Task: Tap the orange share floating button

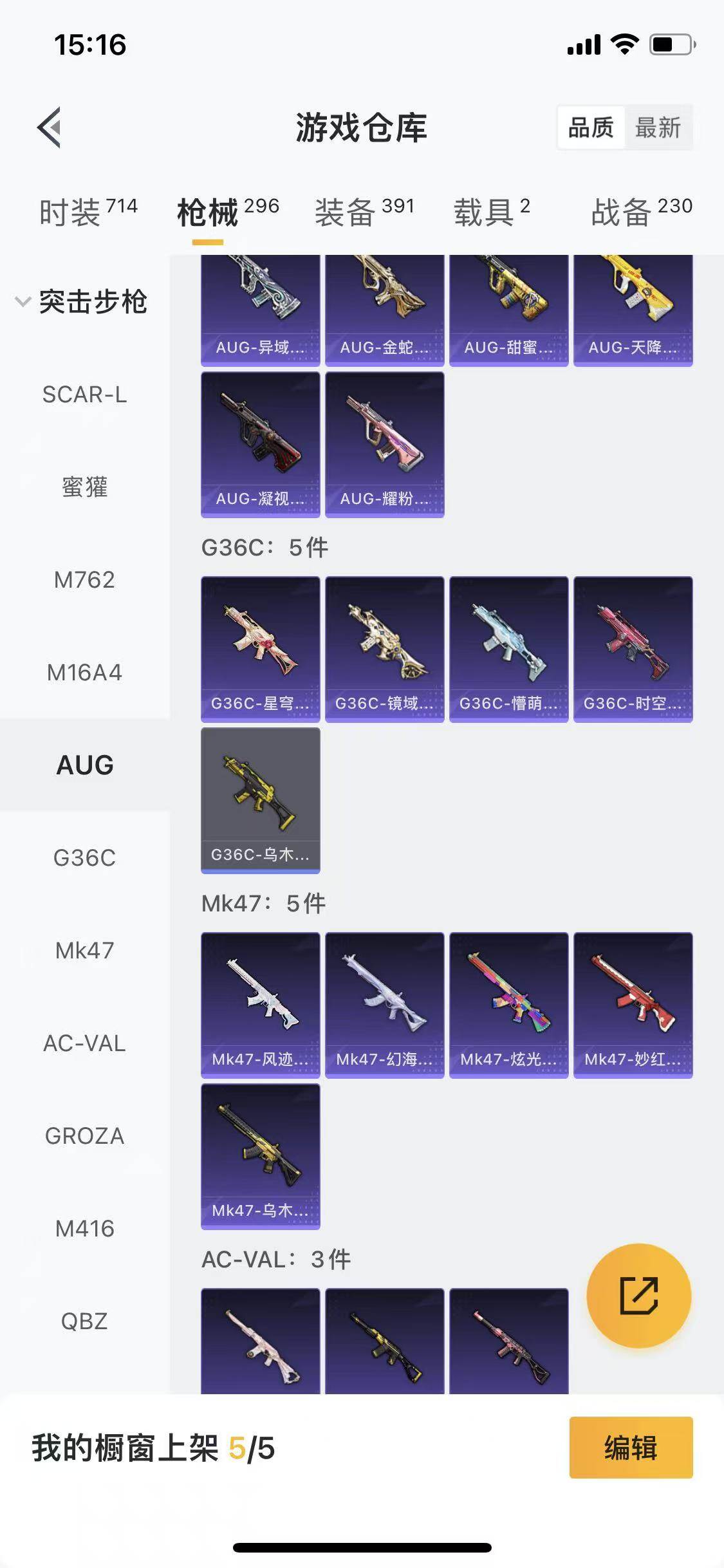Action: tap(638, 1295)
